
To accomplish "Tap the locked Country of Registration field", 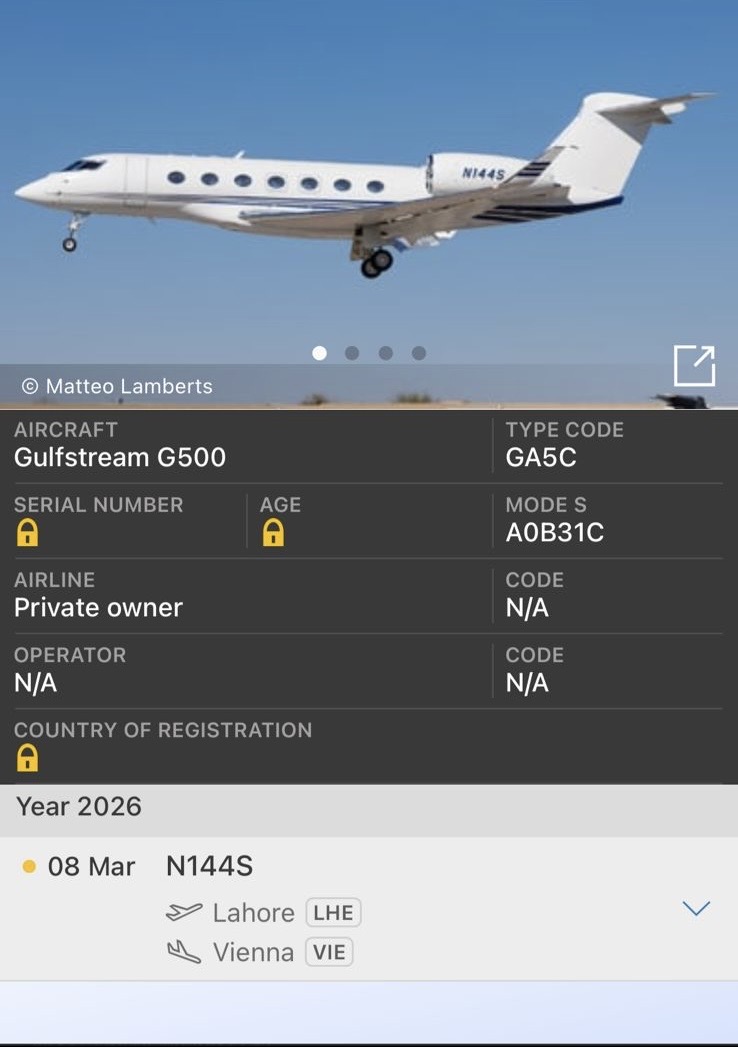I will (28, 758).
